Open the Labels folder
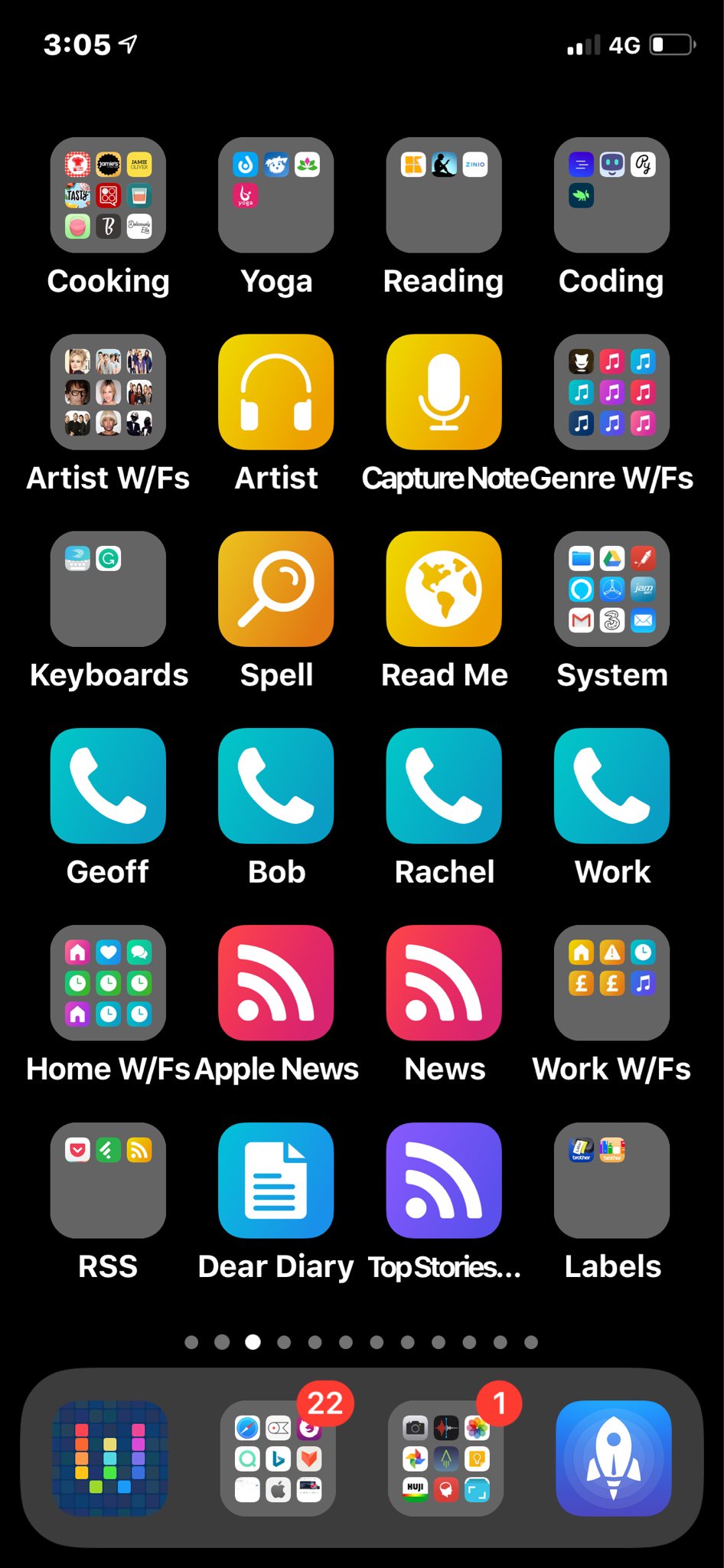 coord(611,1180)
